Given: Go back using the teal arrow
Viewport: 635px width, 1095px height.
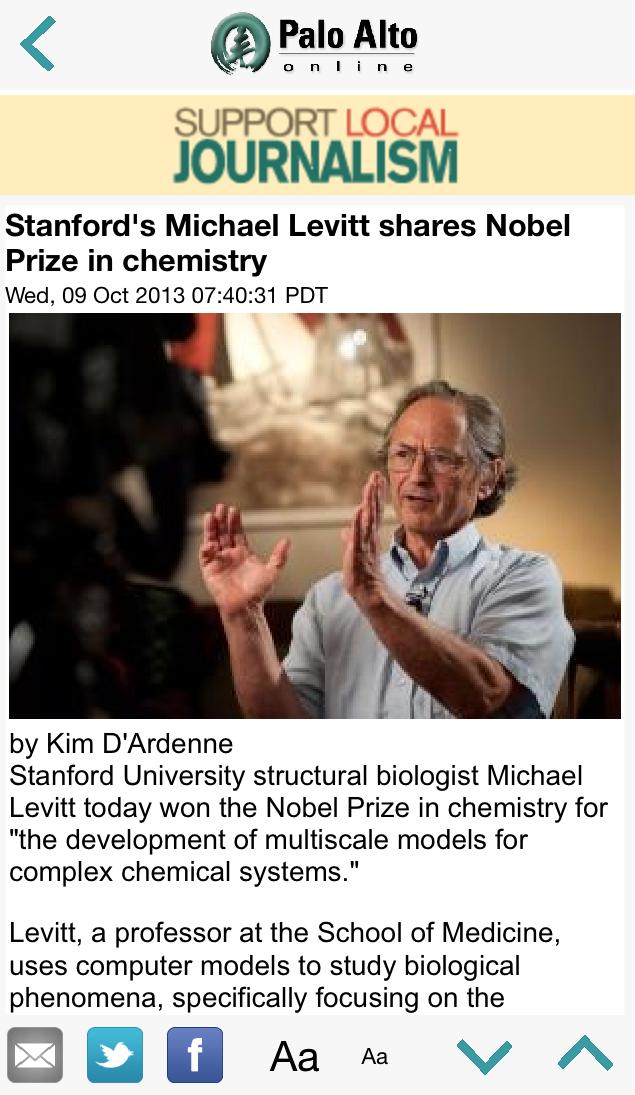Looking at the screenshot, I should 37,44.
